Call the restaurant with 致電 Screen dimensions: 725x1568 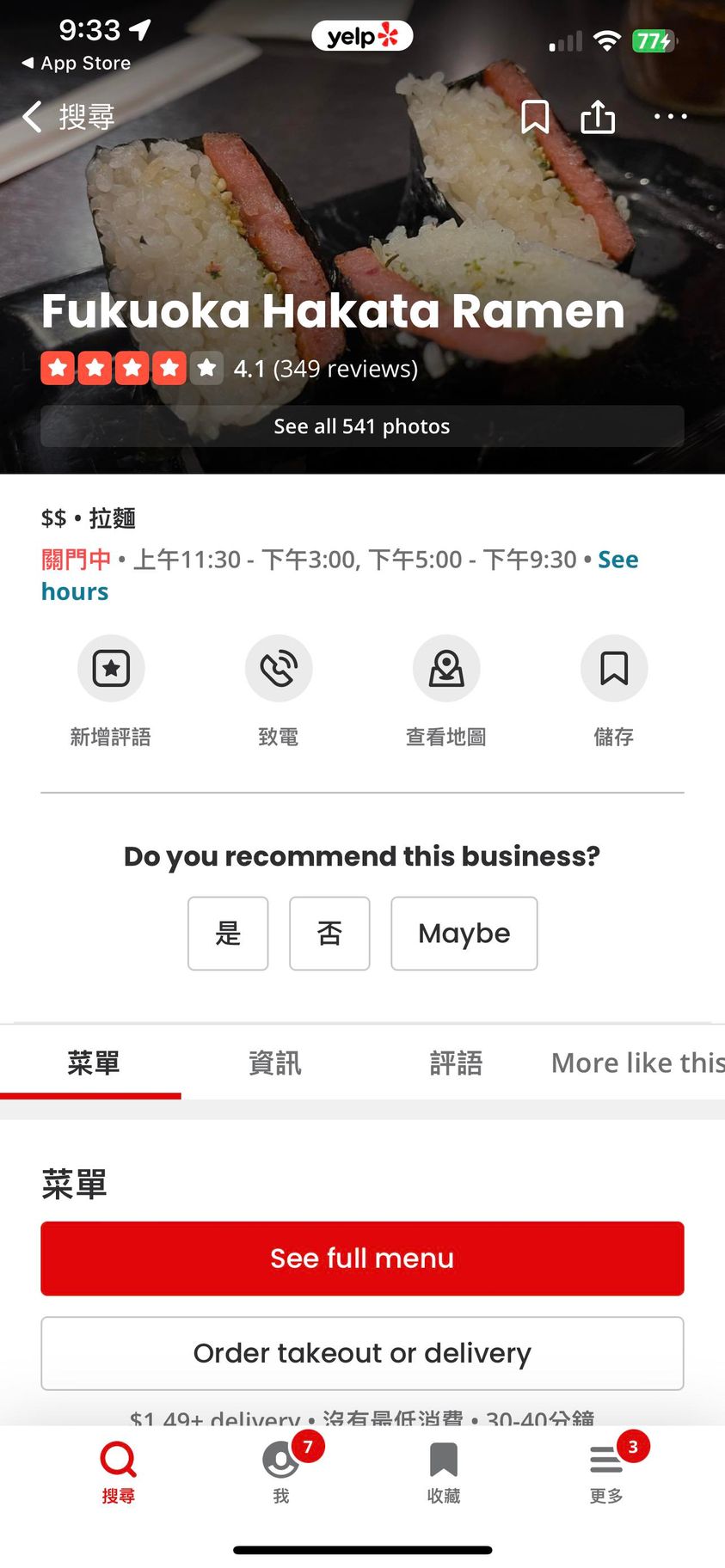(279, 669)
